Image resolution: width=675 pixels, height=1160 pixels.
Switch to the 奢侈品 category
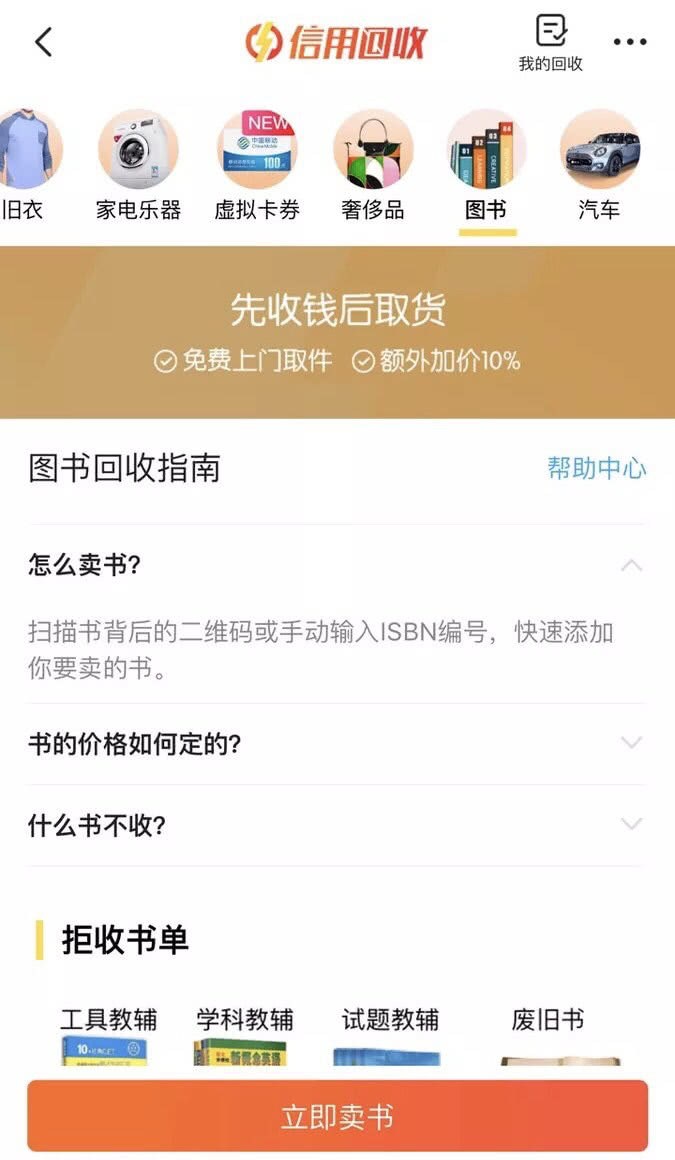(x=372, y=165)
